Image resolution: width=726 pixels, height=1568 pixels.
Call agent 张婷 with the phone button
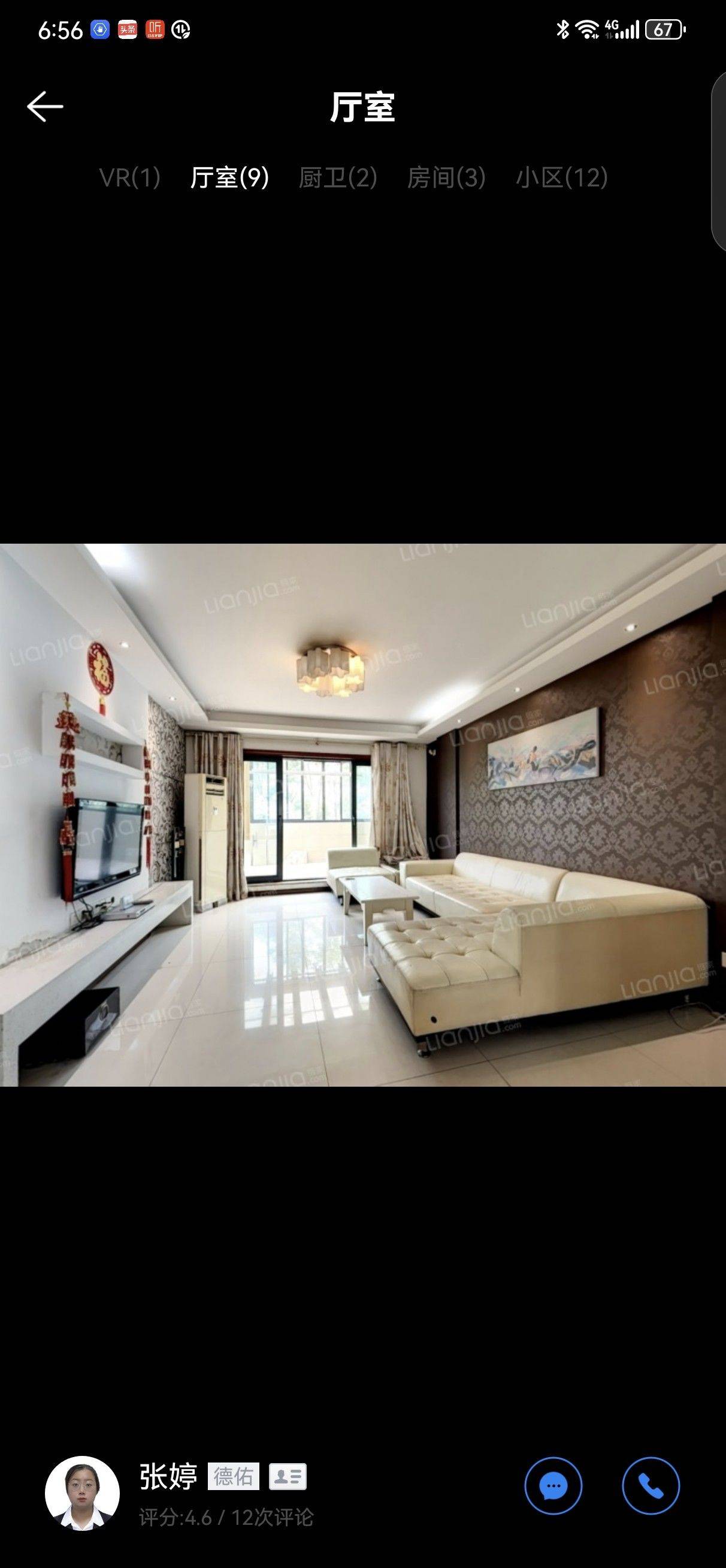651,1486
